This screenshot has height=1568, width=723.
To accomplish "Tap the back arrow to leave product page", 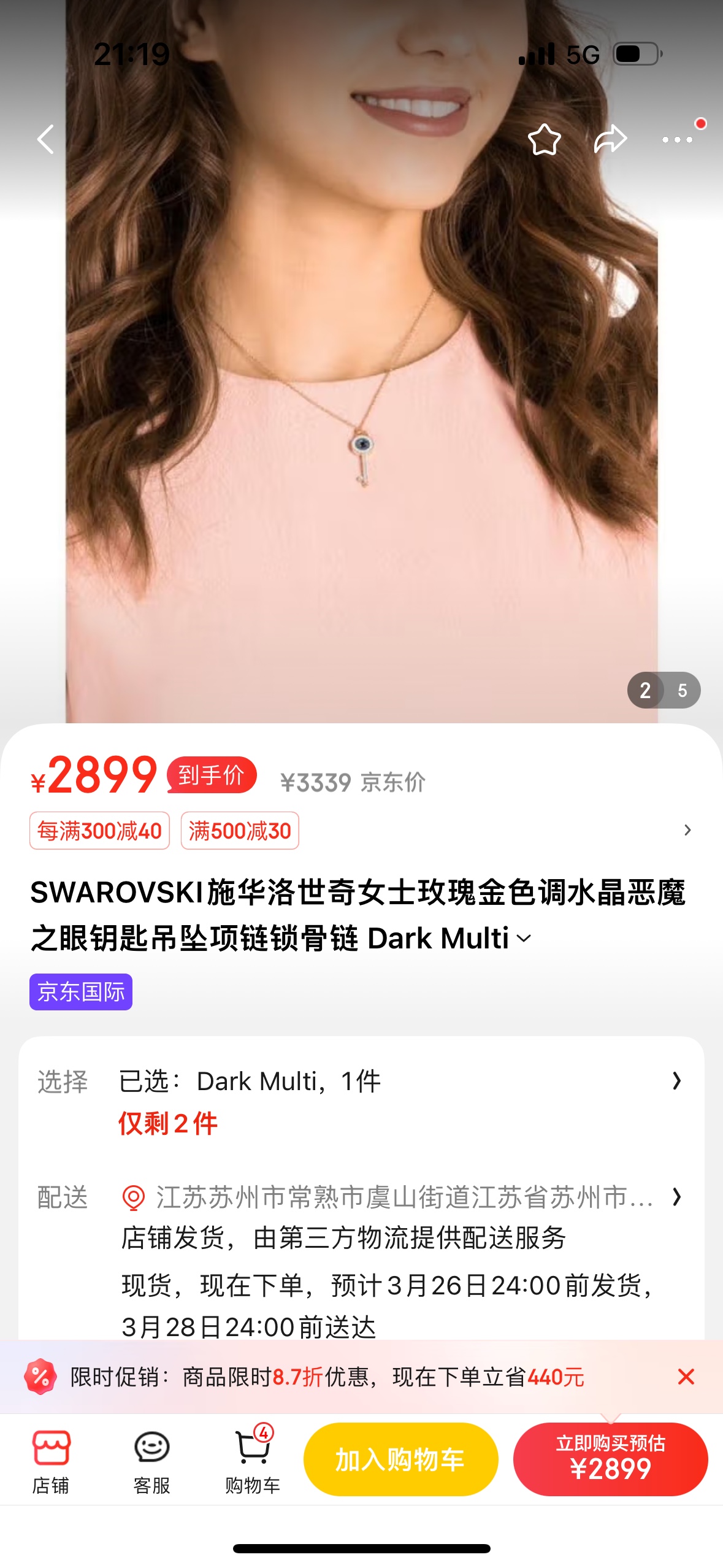I will pyautogui.click(x=45, y=140).
